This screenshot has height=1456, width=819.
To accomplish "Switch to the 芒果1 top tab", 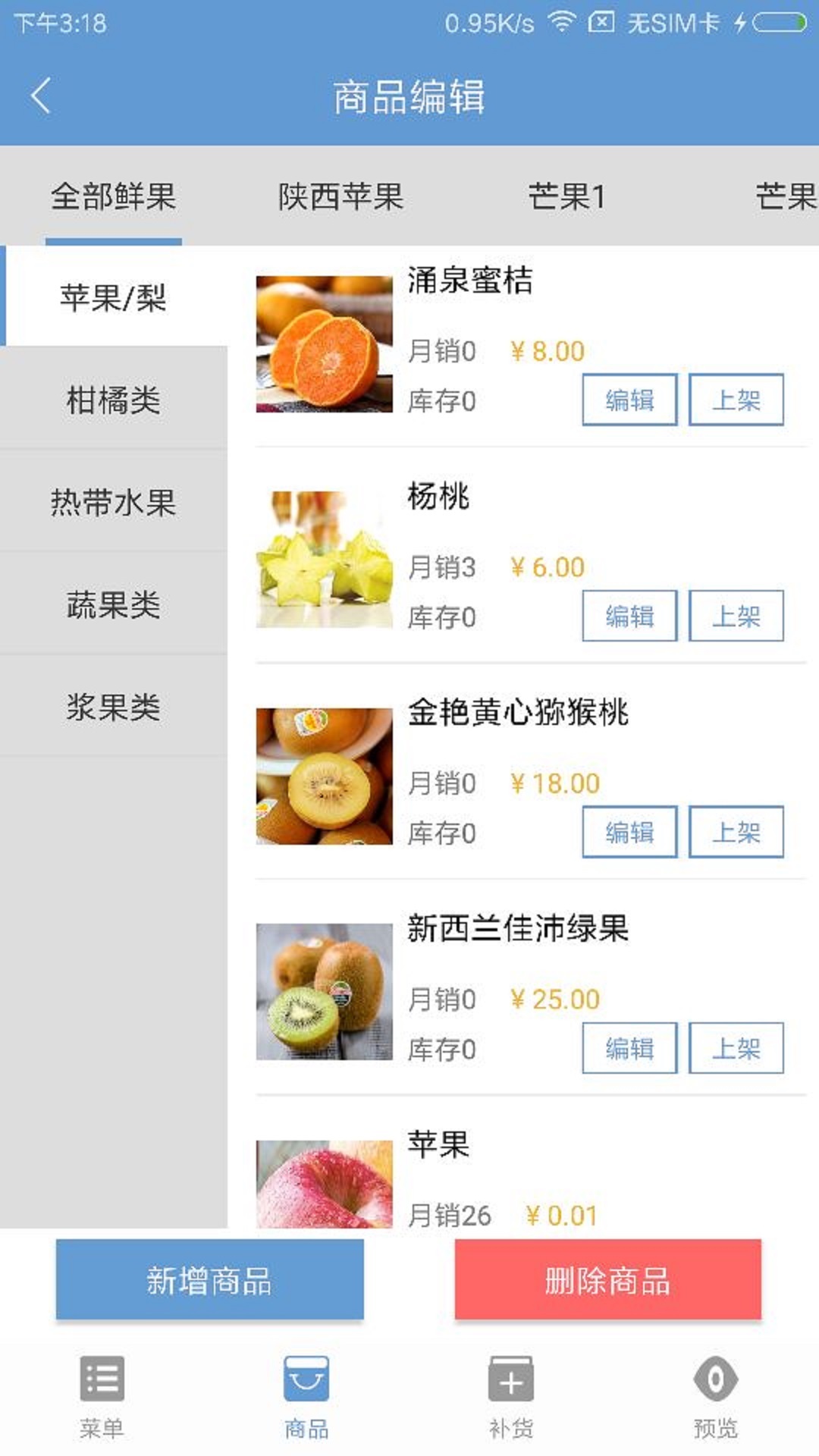I will (566, 197).
